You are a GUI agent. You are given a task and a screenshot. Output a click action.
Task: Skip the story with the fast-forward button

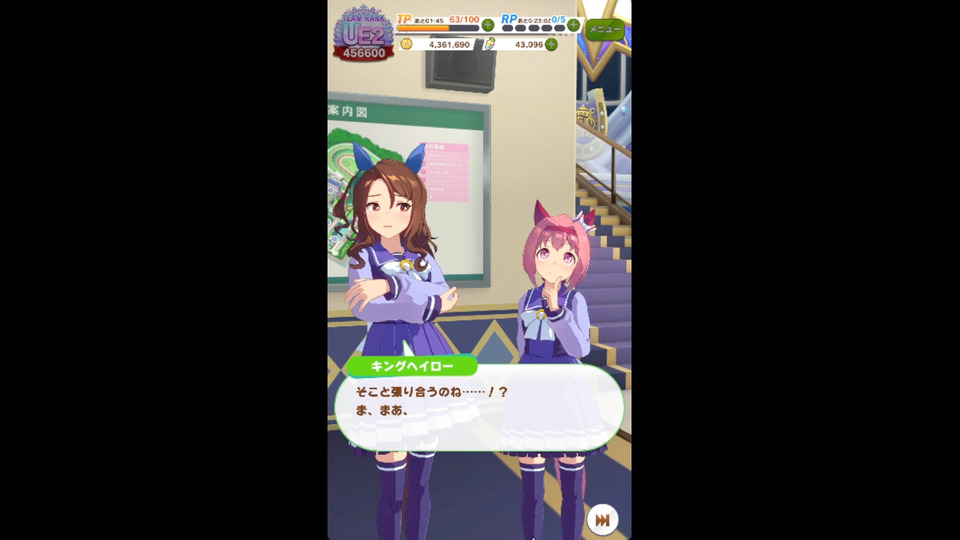[x=602, y=520]
